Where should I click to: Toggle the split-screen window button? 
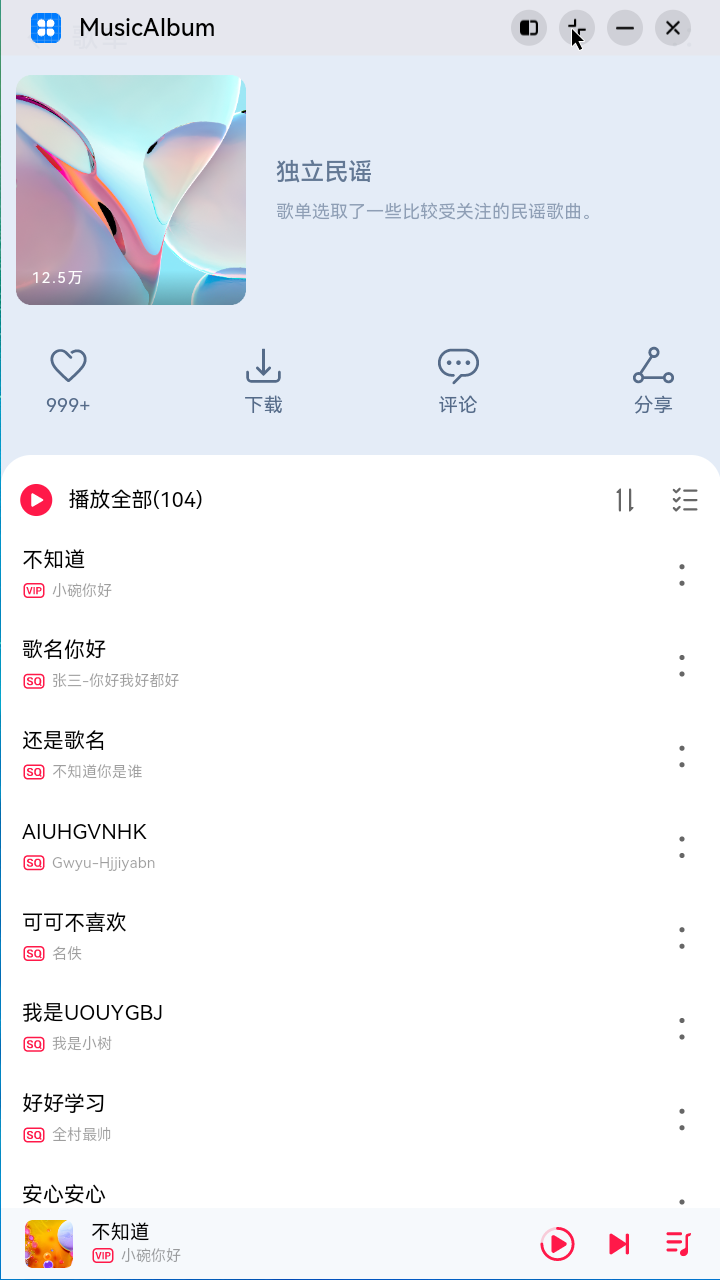click(529, 28)
